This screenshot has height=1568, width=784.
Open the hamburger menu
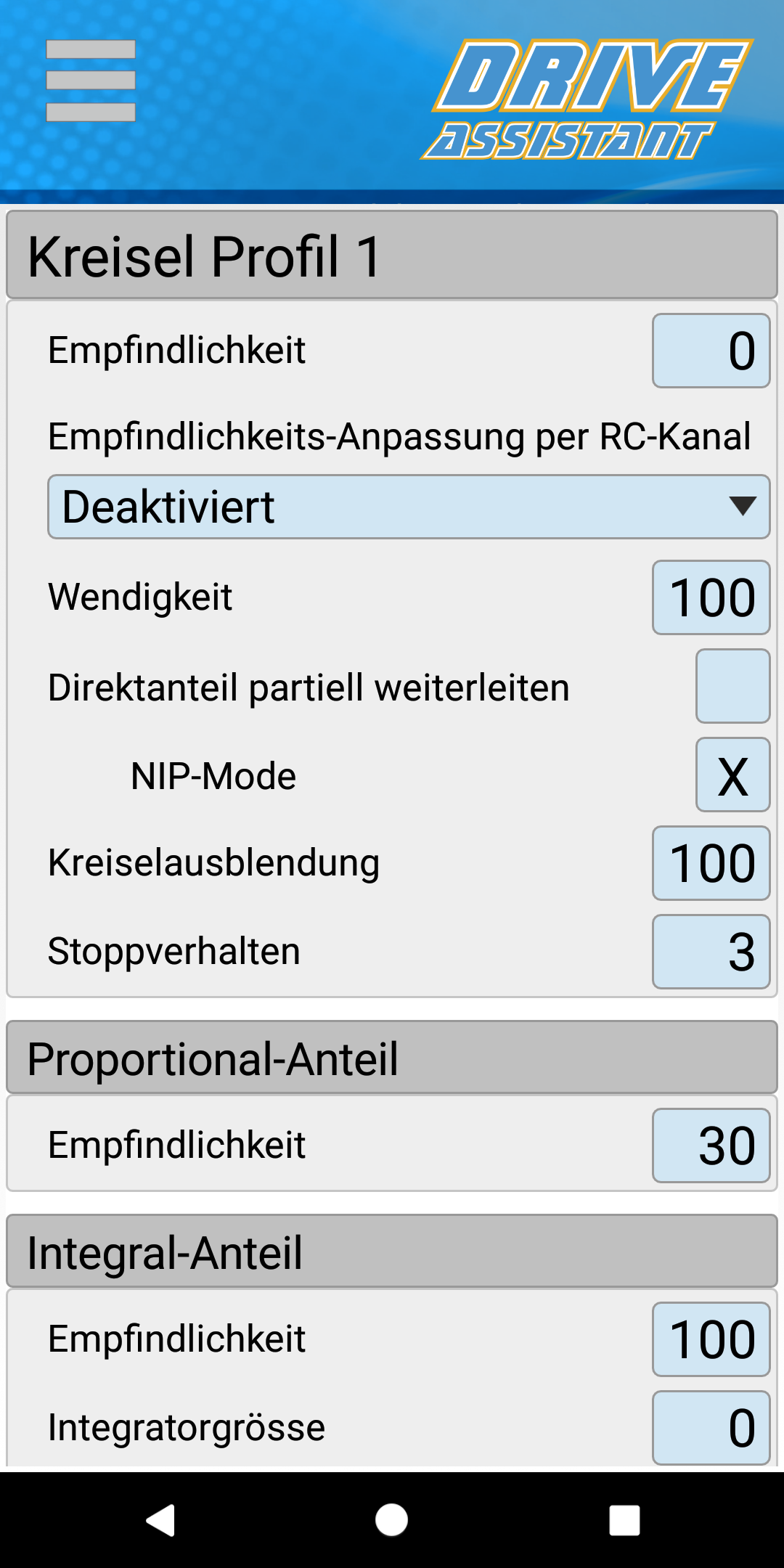tap(91, 81)
